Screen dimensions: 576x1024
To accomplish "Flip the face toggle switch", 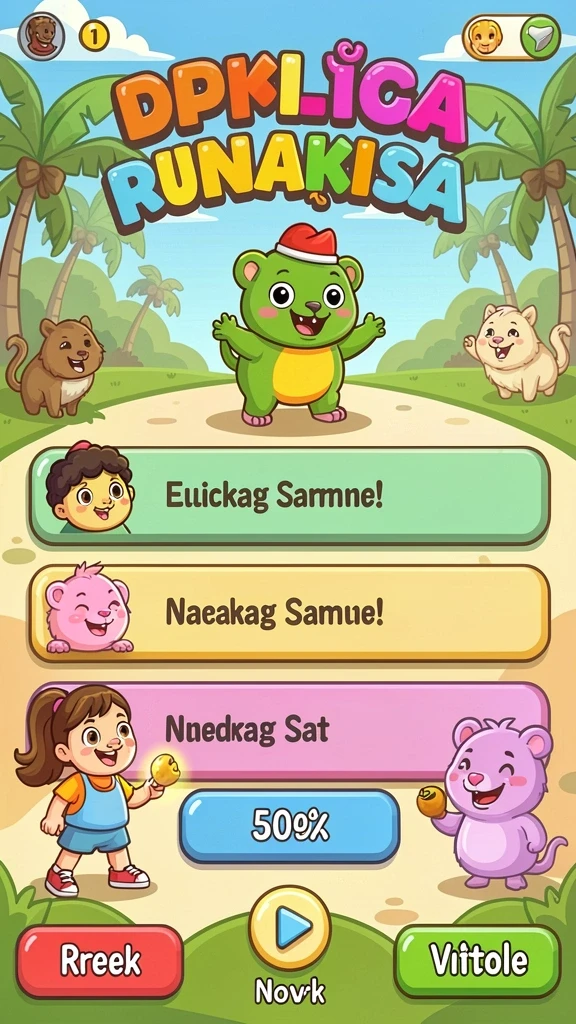I will pyautogui.click(x=511, y=37).
